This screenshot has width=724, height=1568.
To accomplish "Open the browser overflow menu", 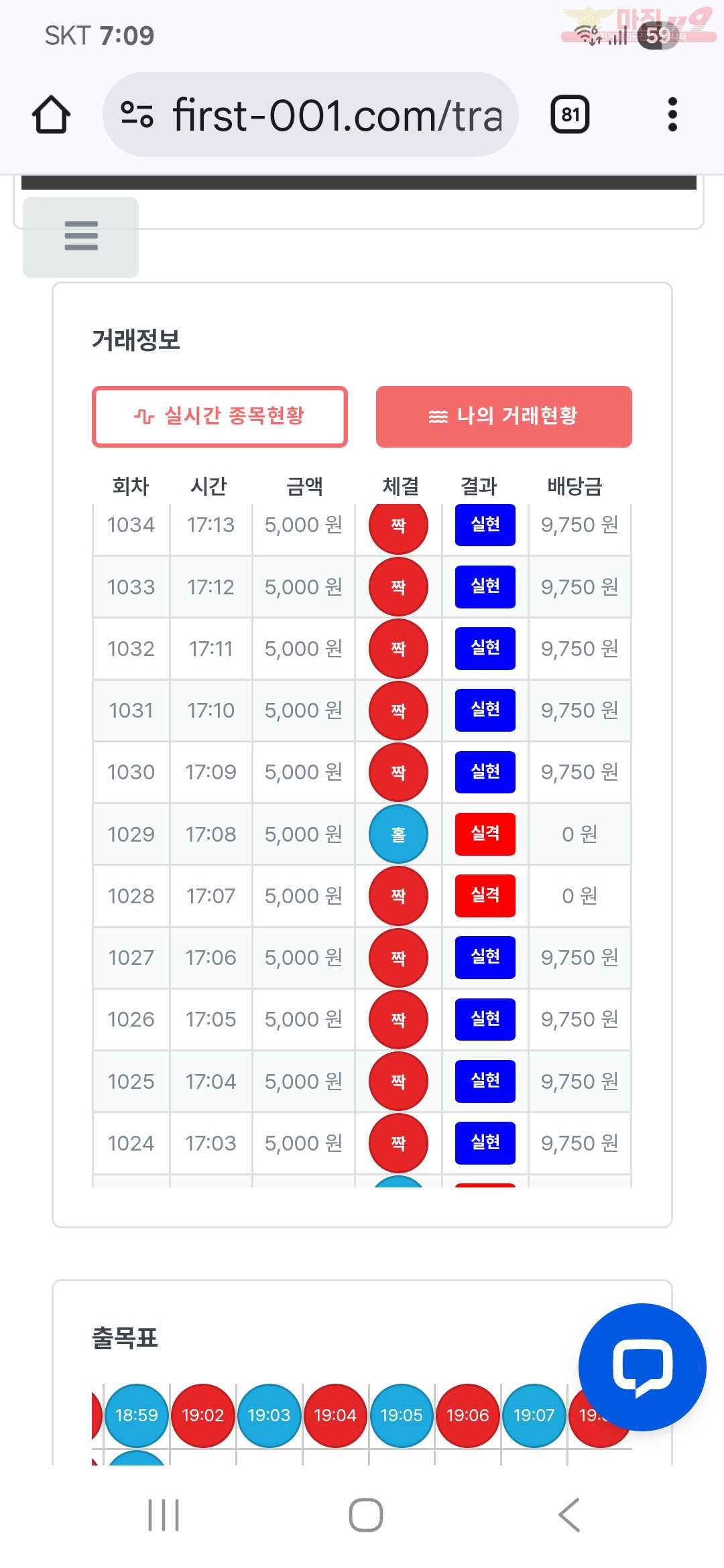I will 672,115.
